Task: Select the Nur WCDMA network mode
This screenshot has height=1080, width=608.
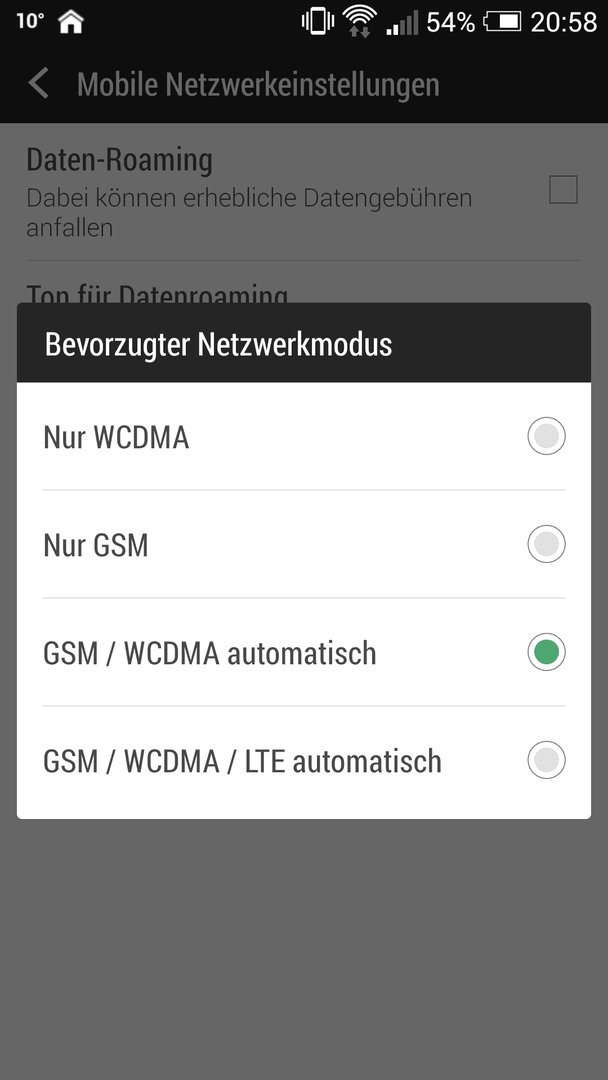Action: point(304,437)
